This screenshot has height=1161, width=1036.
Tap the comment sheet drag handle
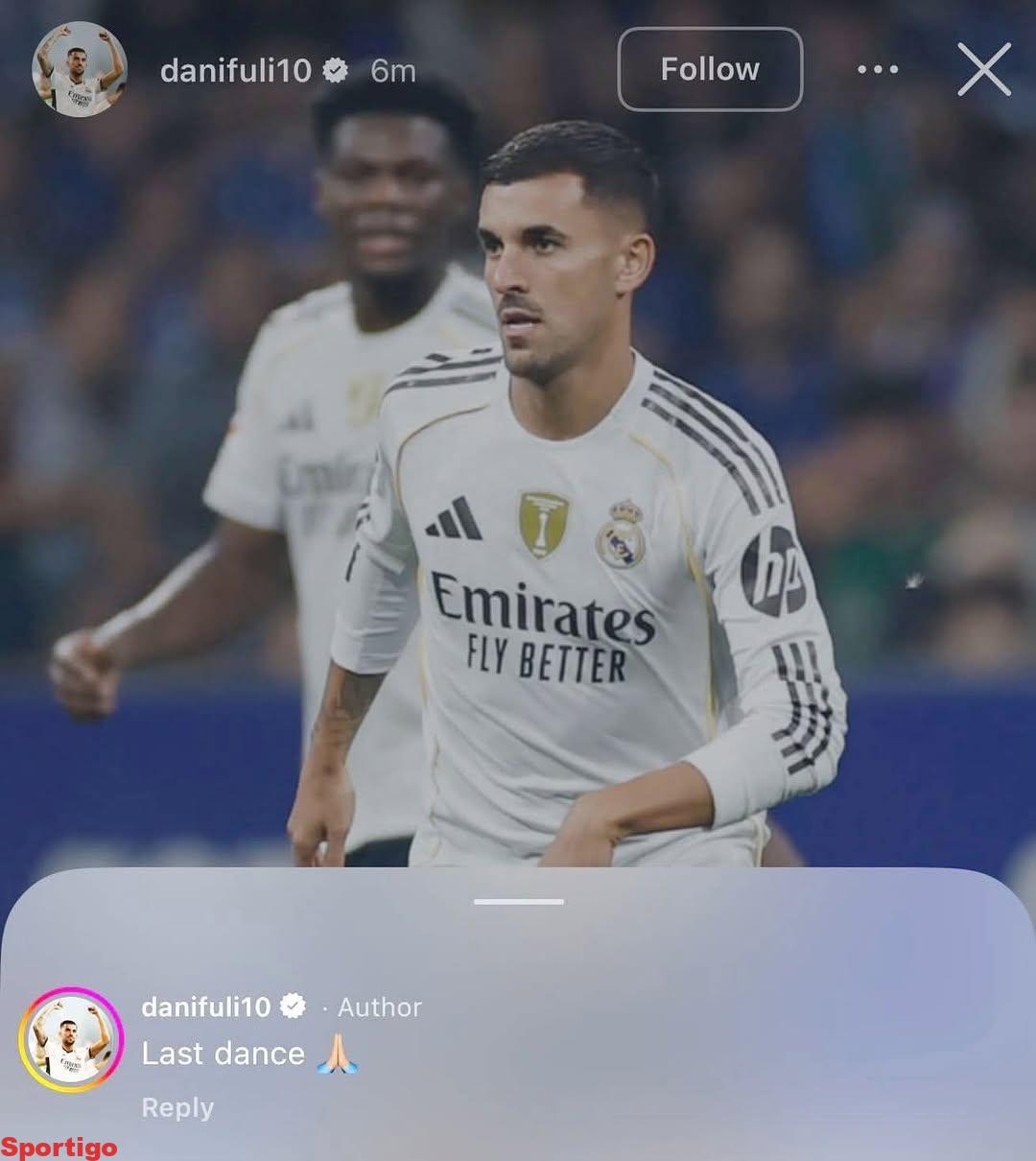[x=518, y=901]
